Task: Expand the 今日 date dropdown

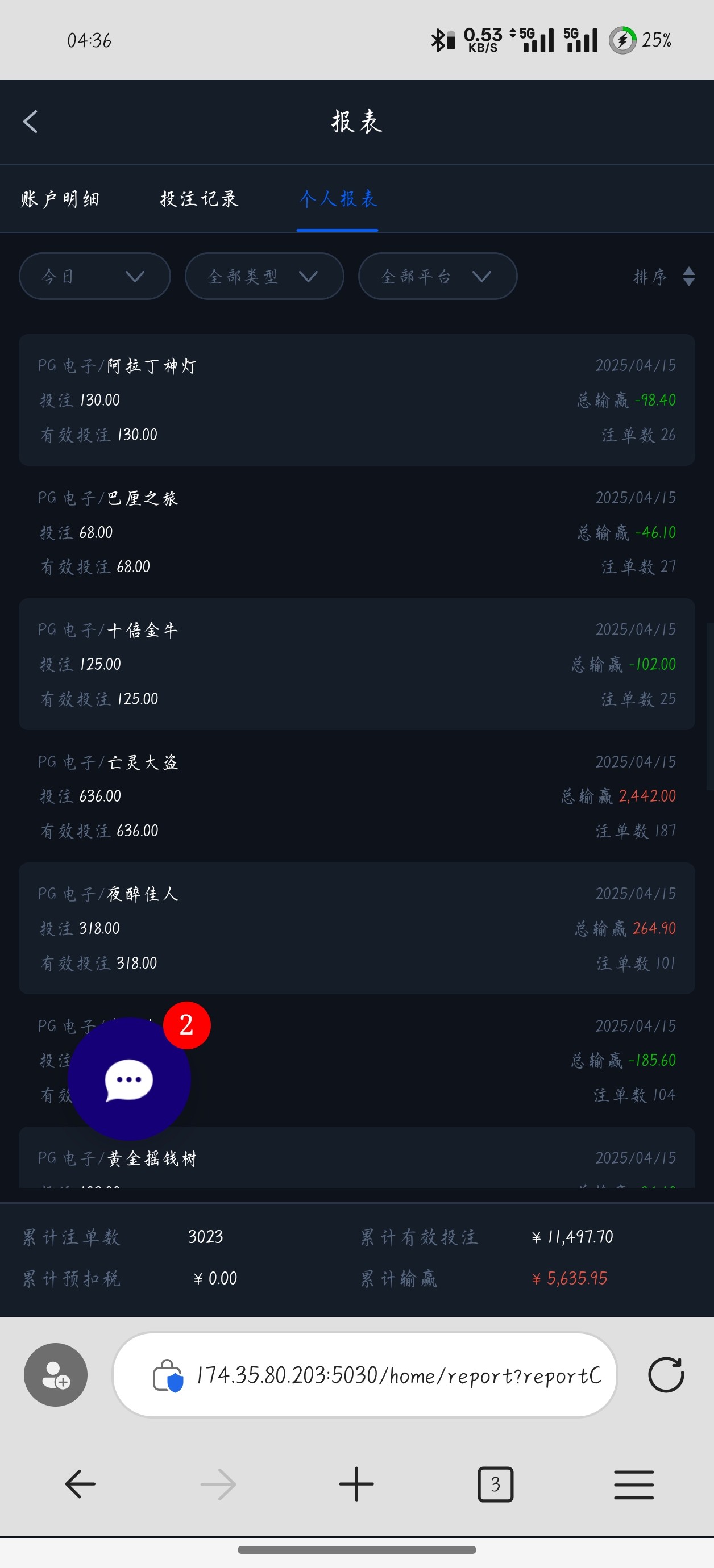Action: click(94, 276)
